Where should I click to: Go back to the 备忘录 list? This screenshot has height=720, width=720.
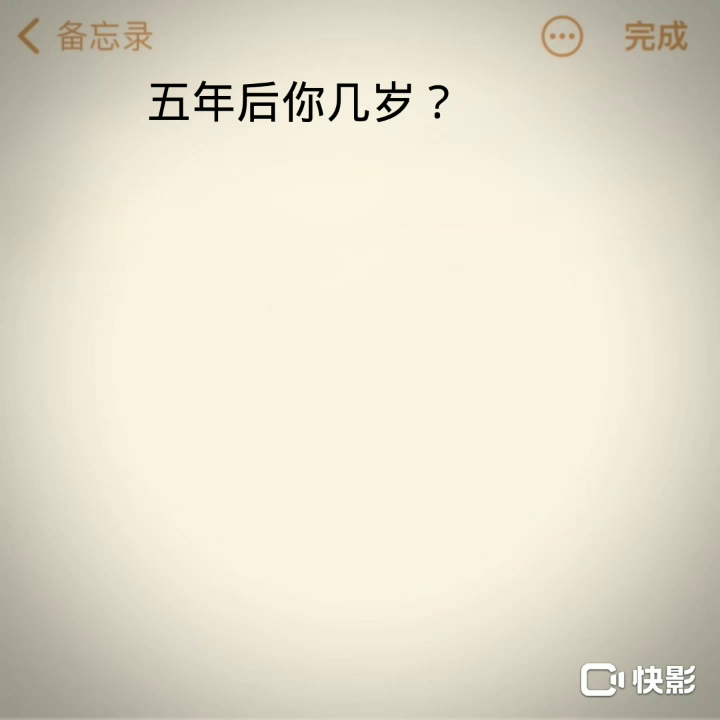pyautogui.click(x=85, y=37)
